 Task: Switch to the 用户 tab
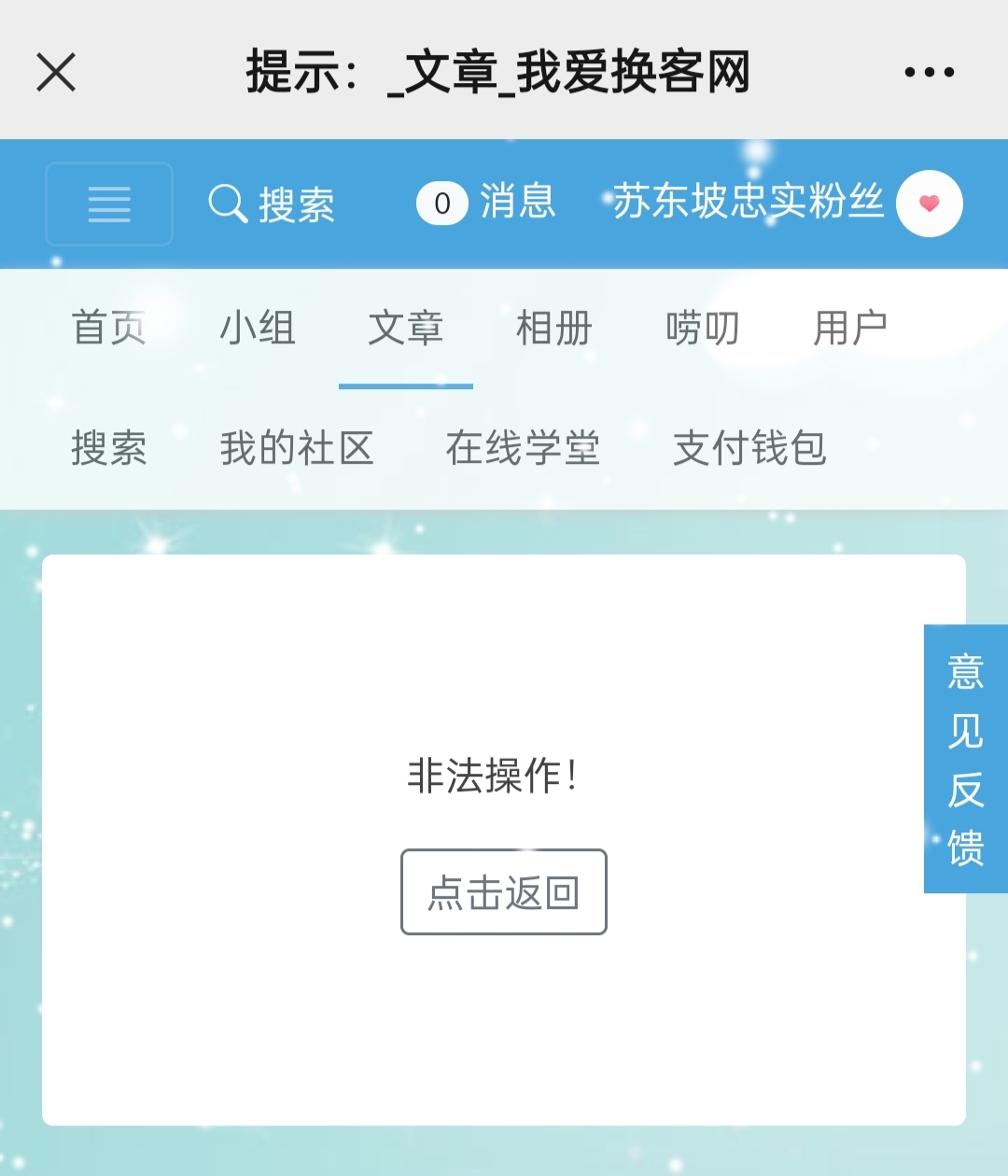[x=850, y=329]
